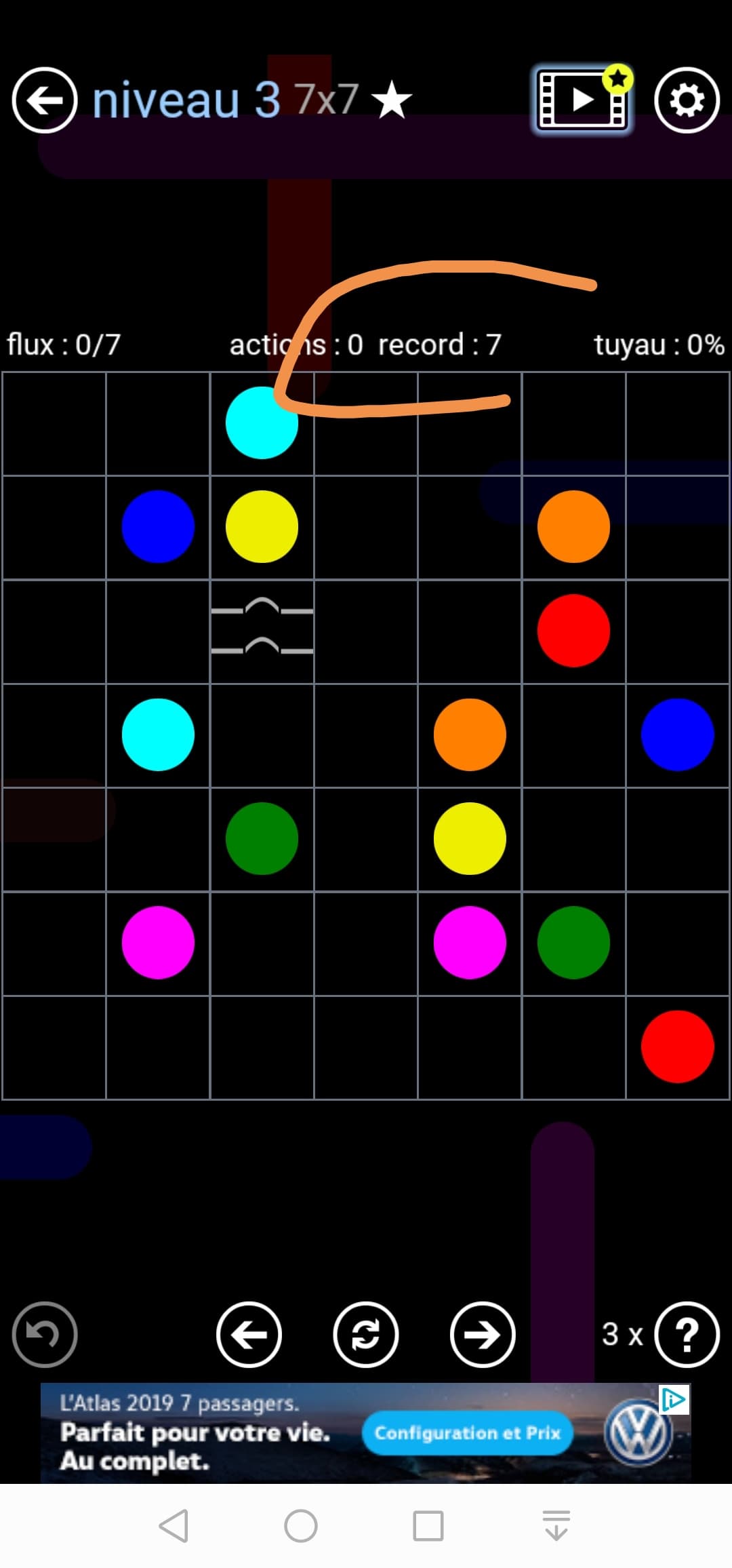Go back using the arrow beside niveau 3
732x1568 pixels.
click(45, 100)
